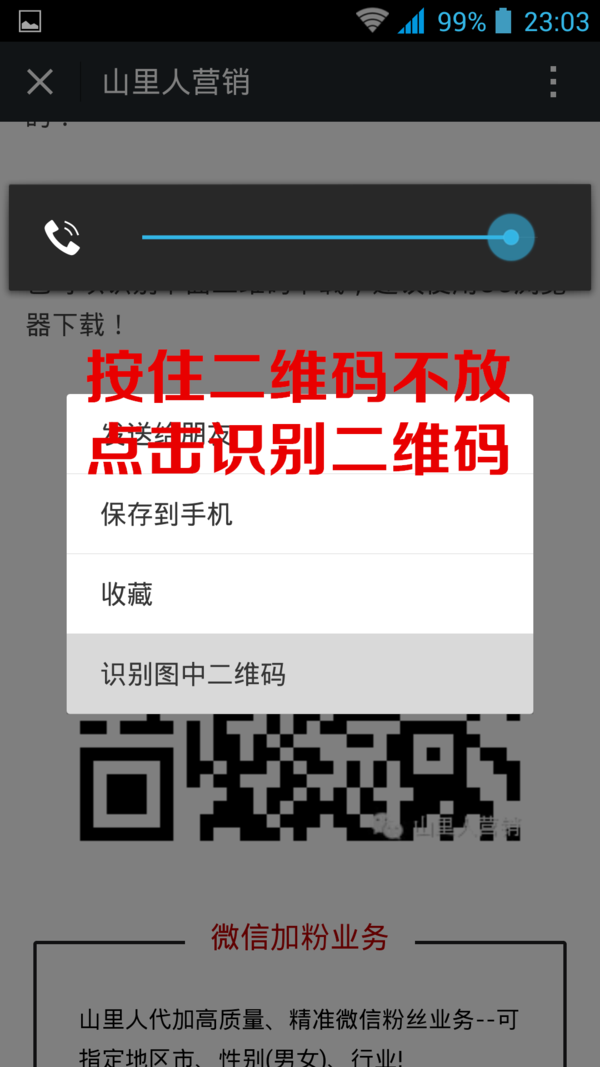
Task: Select 保存到手机 from the menu
Action: pyautogui.click(x=299, y=514)
